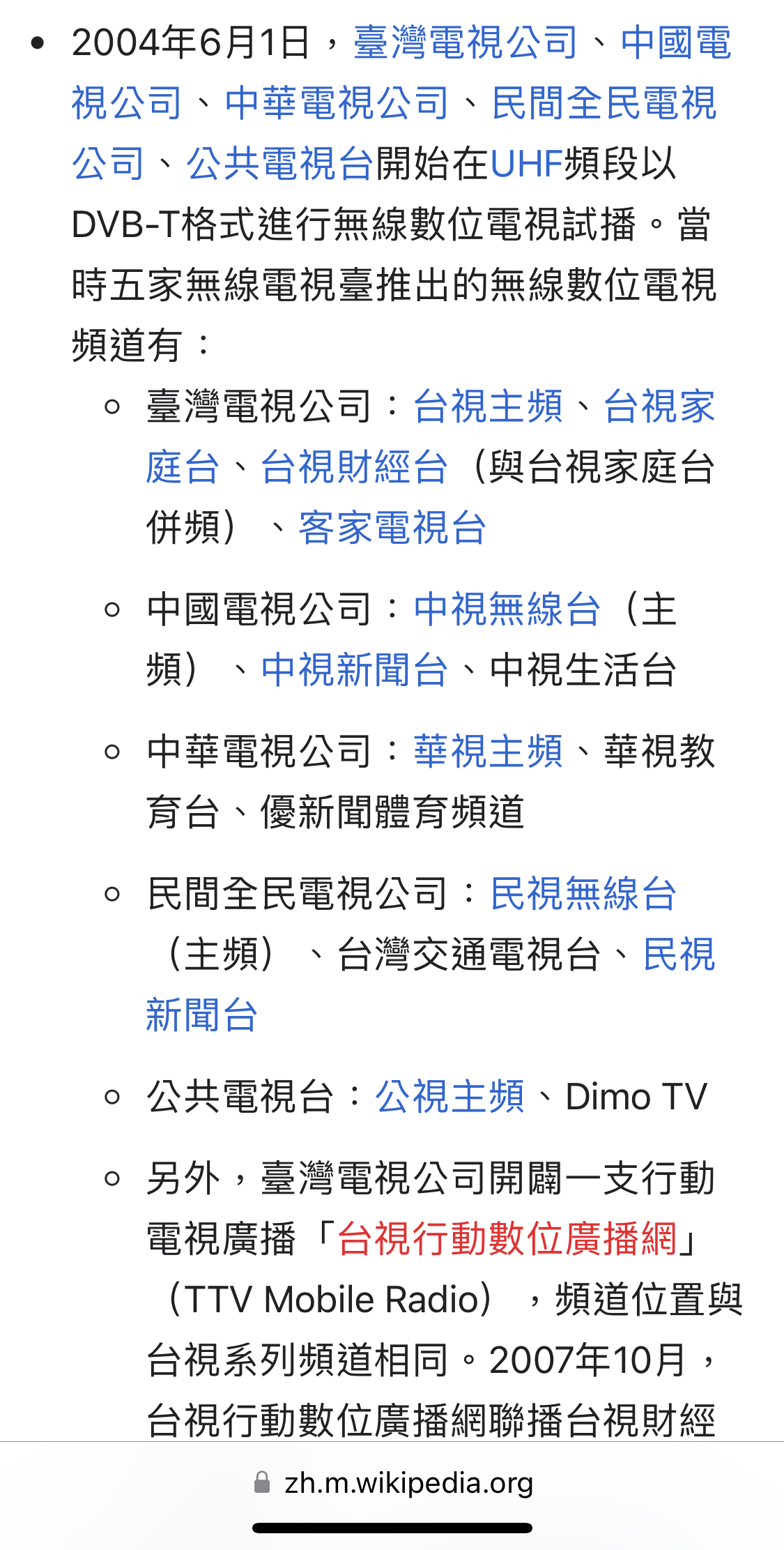
Task: Open the 中華電視公司 link
Action: tap(337, 103)
